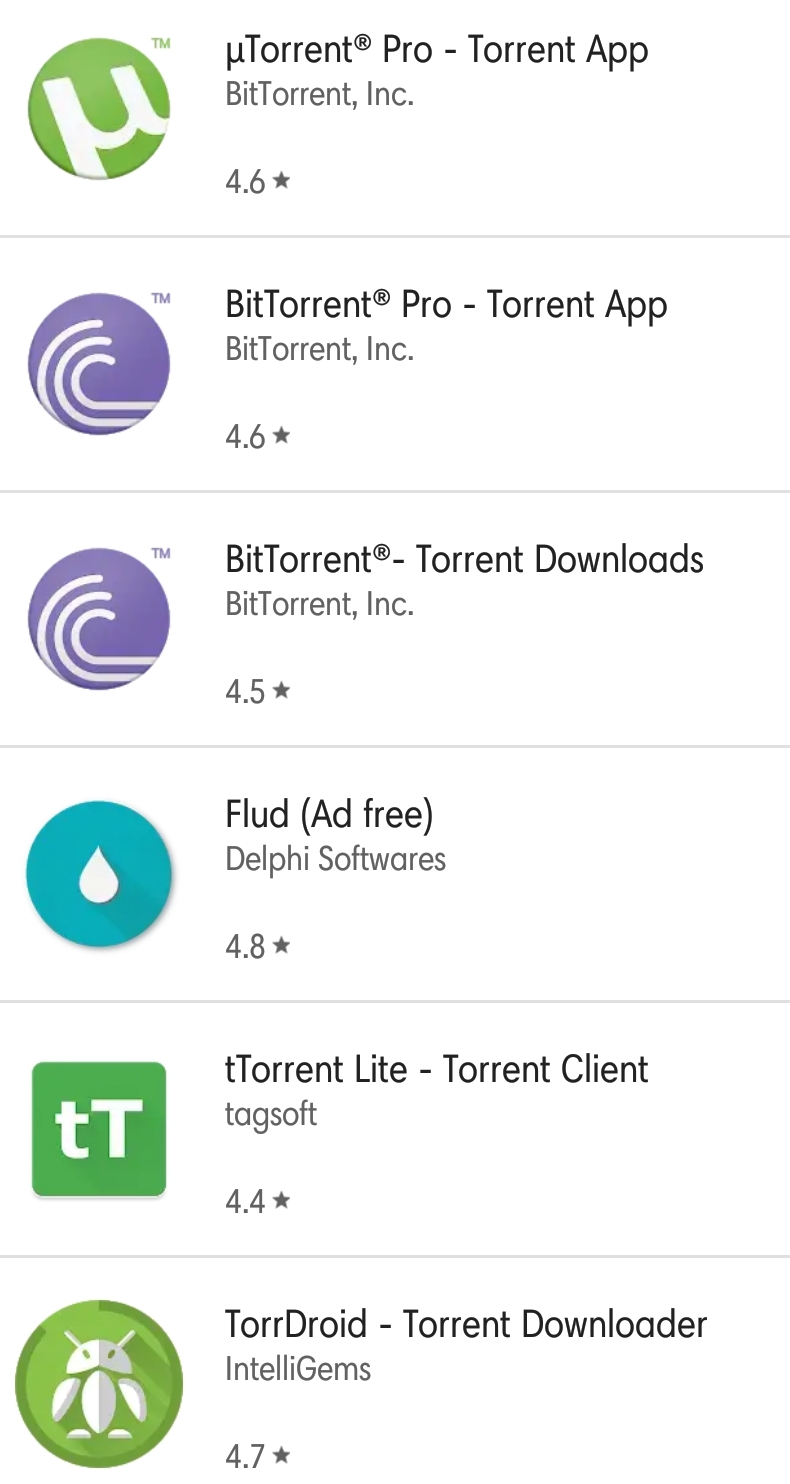This screenshot has width=790, height=1484.
Task: View the tagsoft developer page
Action: coord(271,1113)
